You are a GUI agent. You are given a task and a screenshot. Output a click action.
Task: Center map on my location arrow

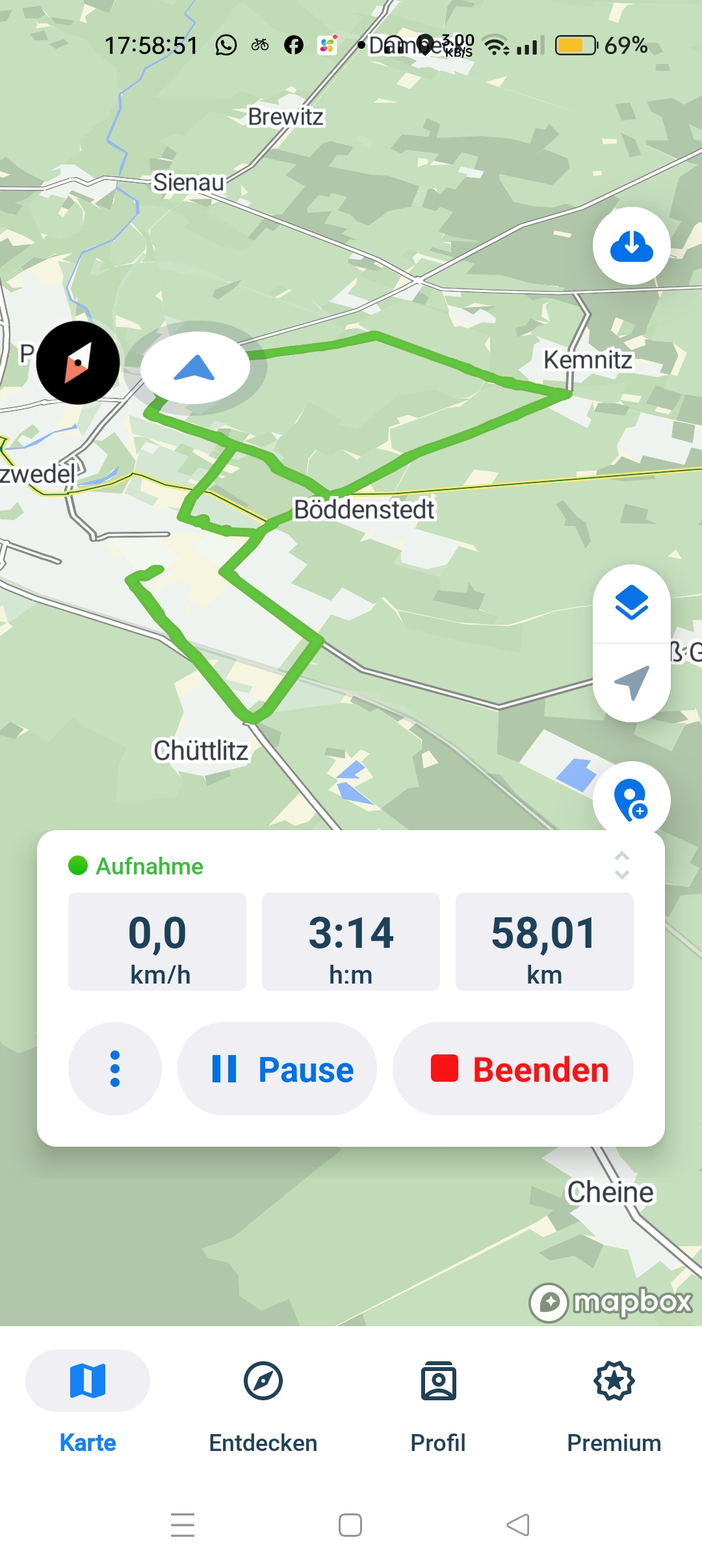(x=631, y=683)
